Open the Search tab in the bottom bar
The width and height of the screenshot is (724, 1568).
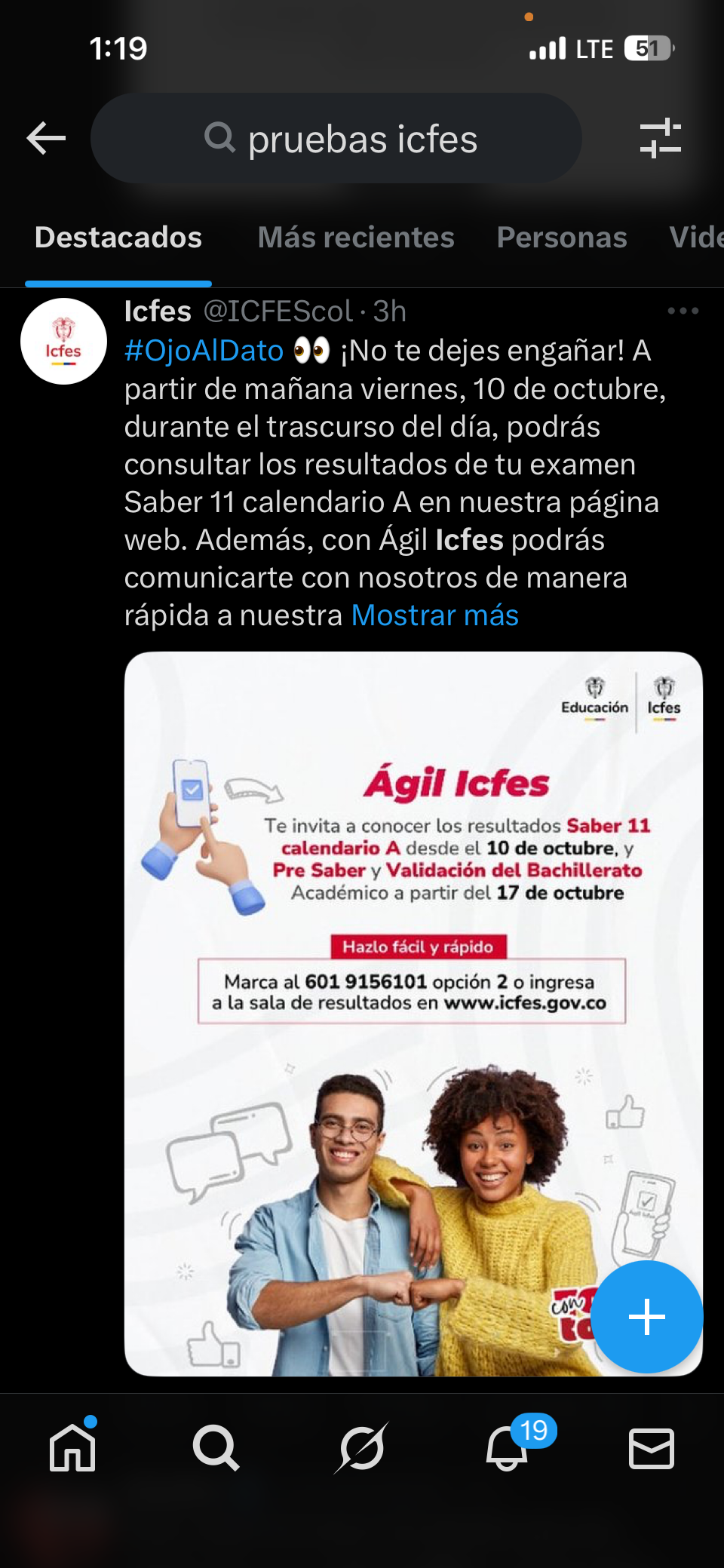[216, 1448]
